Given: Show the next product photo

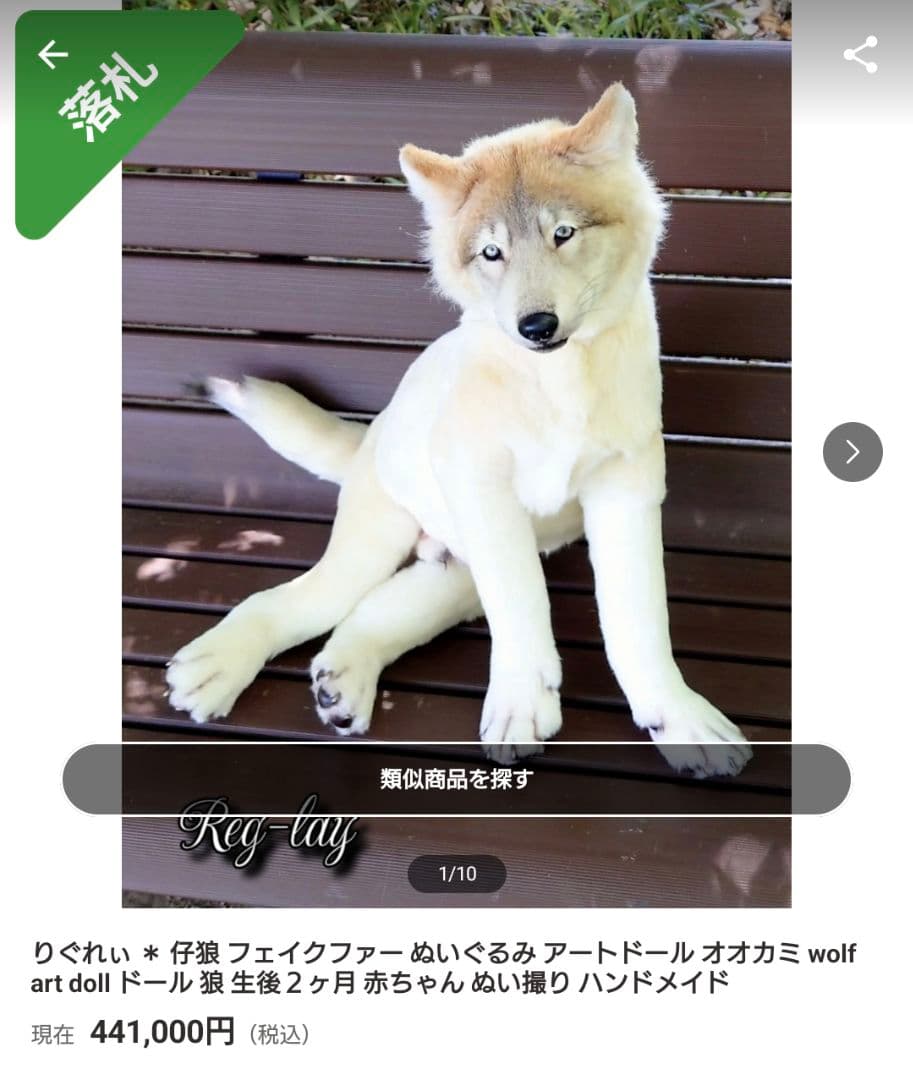Looking at the screenshot, I should 852,452.
